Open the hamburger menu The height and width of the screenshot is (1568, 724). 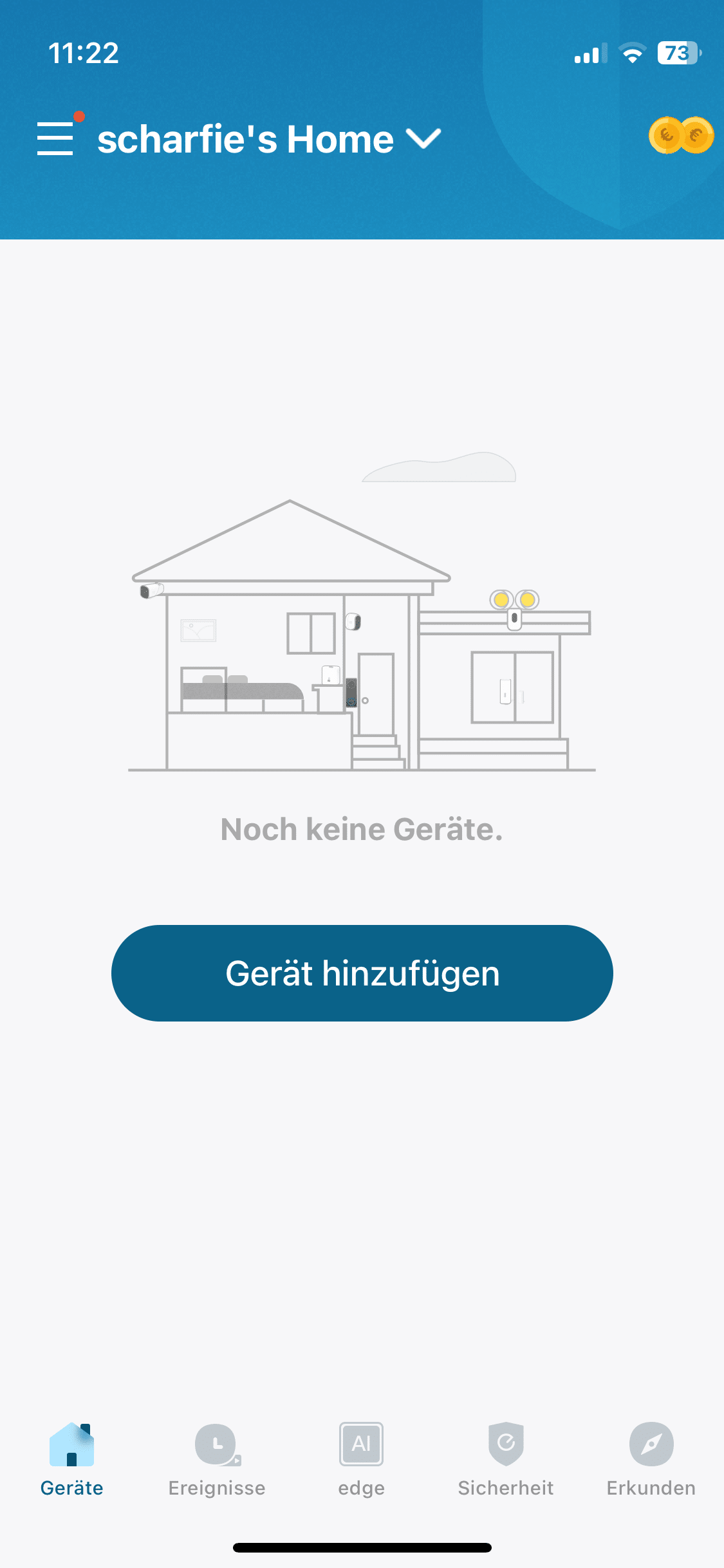coord(55,138)
